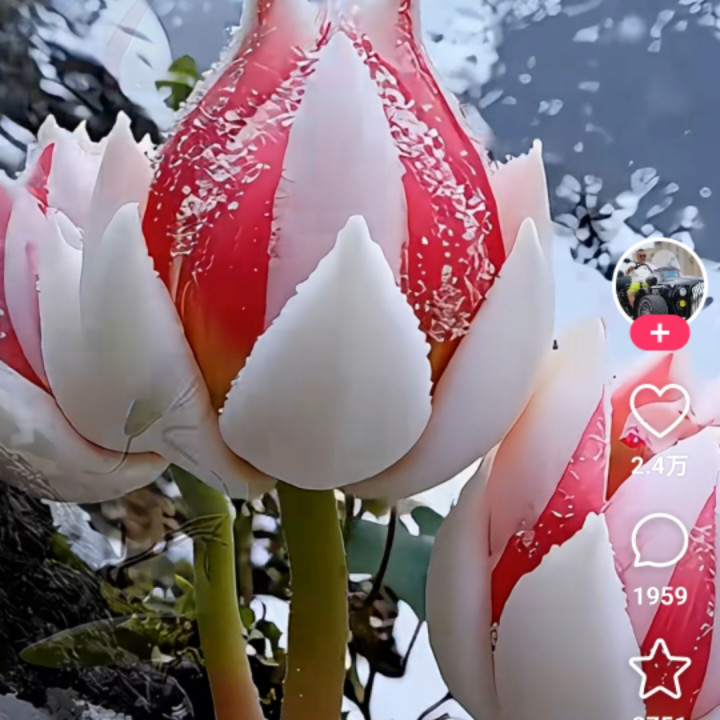This screenshot has width=720, height=720.
Task: Open the video creator's profile avatar
Action: [659, 281]
